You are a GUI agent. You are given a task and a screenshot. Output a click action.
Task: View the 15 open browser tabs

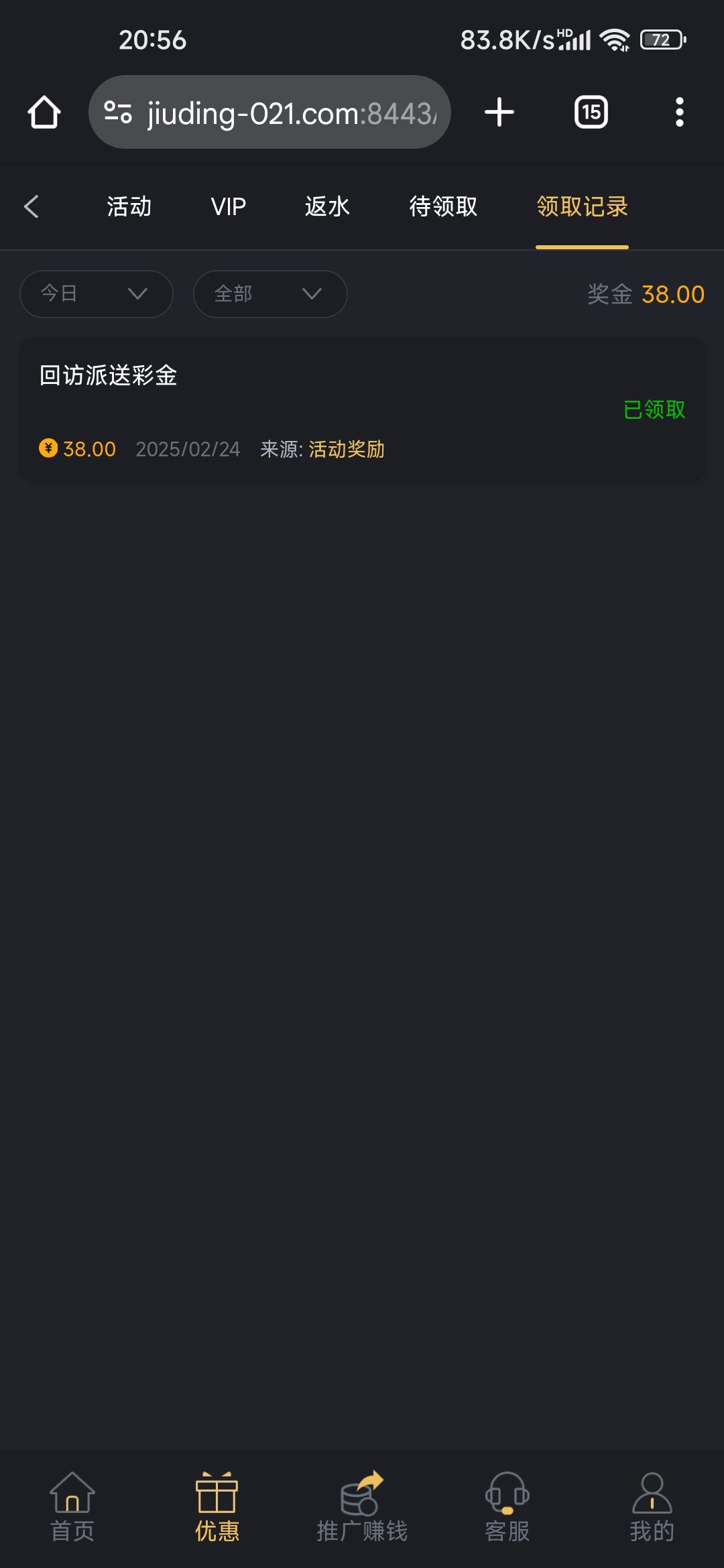tap(591, 113)
